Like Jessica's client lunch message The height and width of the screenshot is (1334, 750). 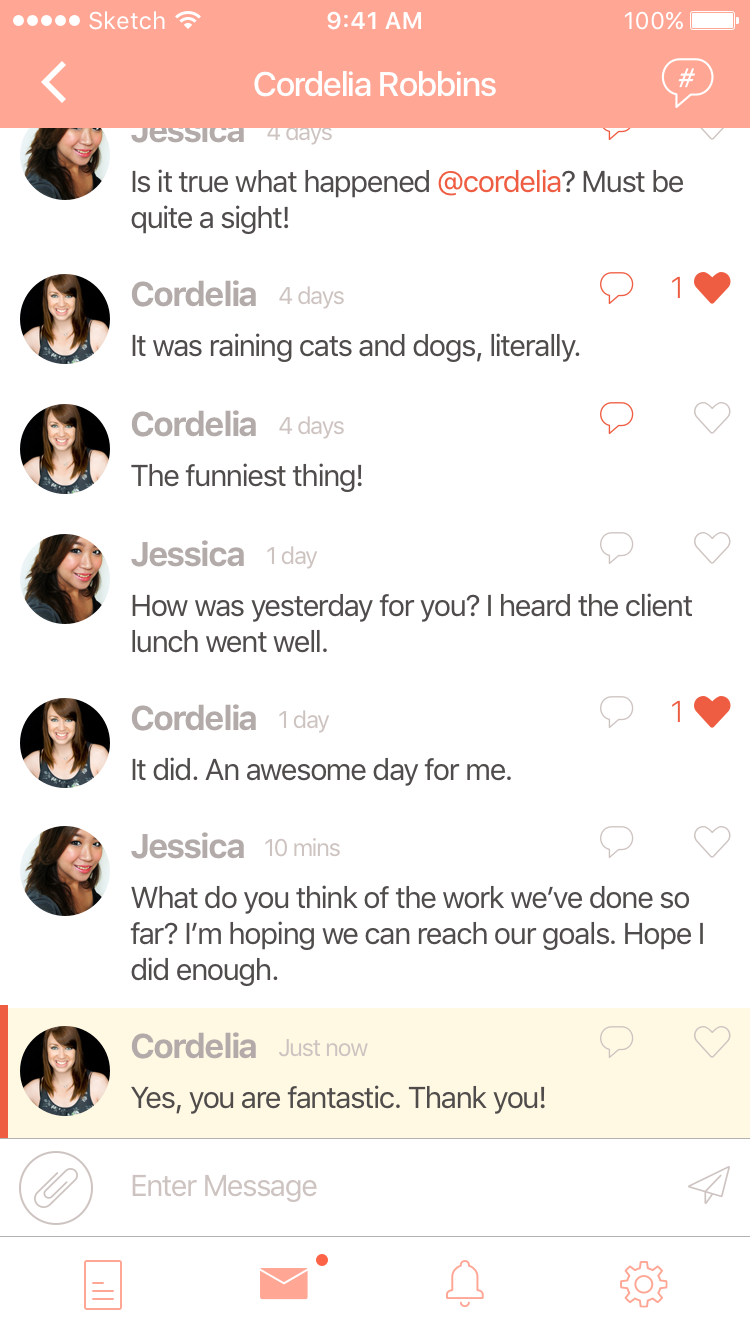click(712, 547)
